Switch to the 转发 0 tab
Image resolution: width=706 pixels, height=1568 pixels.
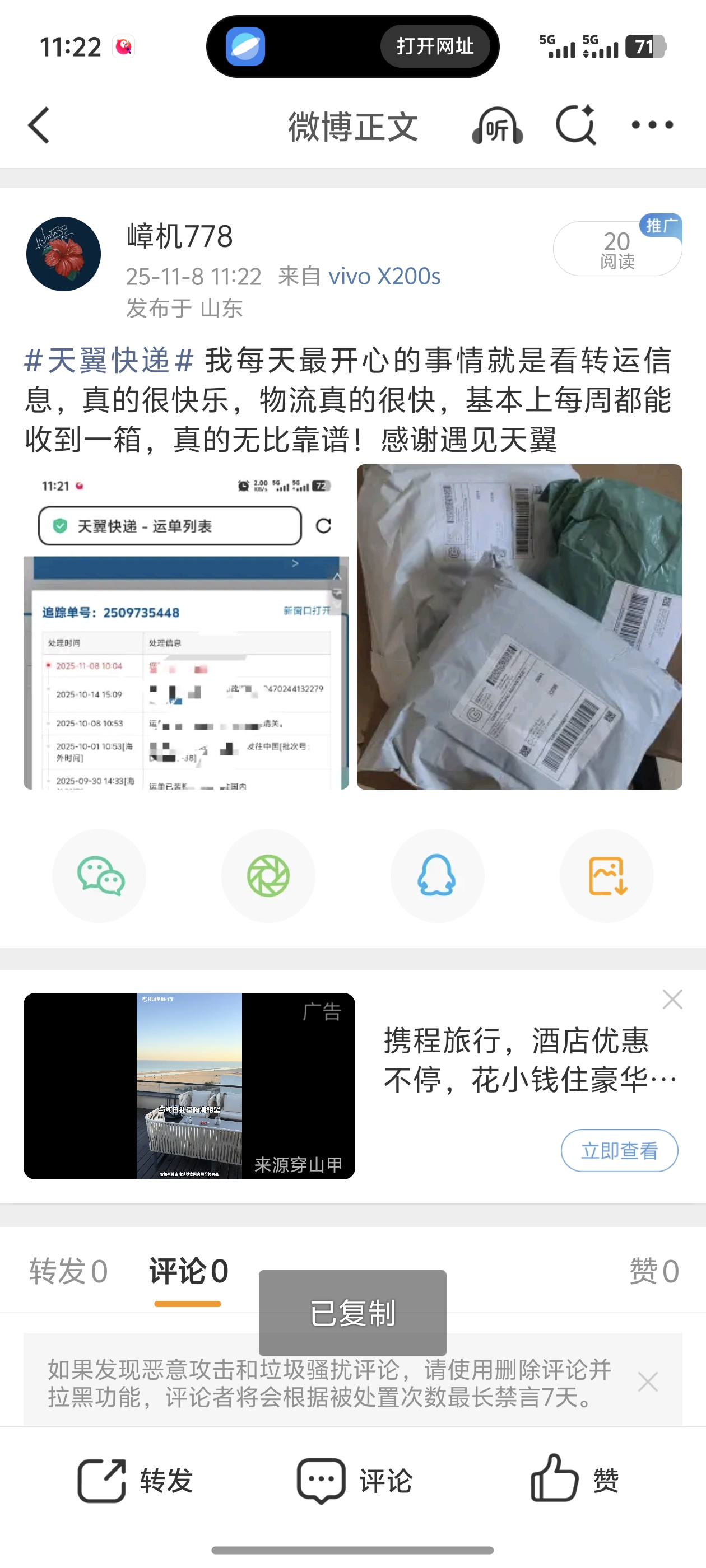[x=68, y=1271]
